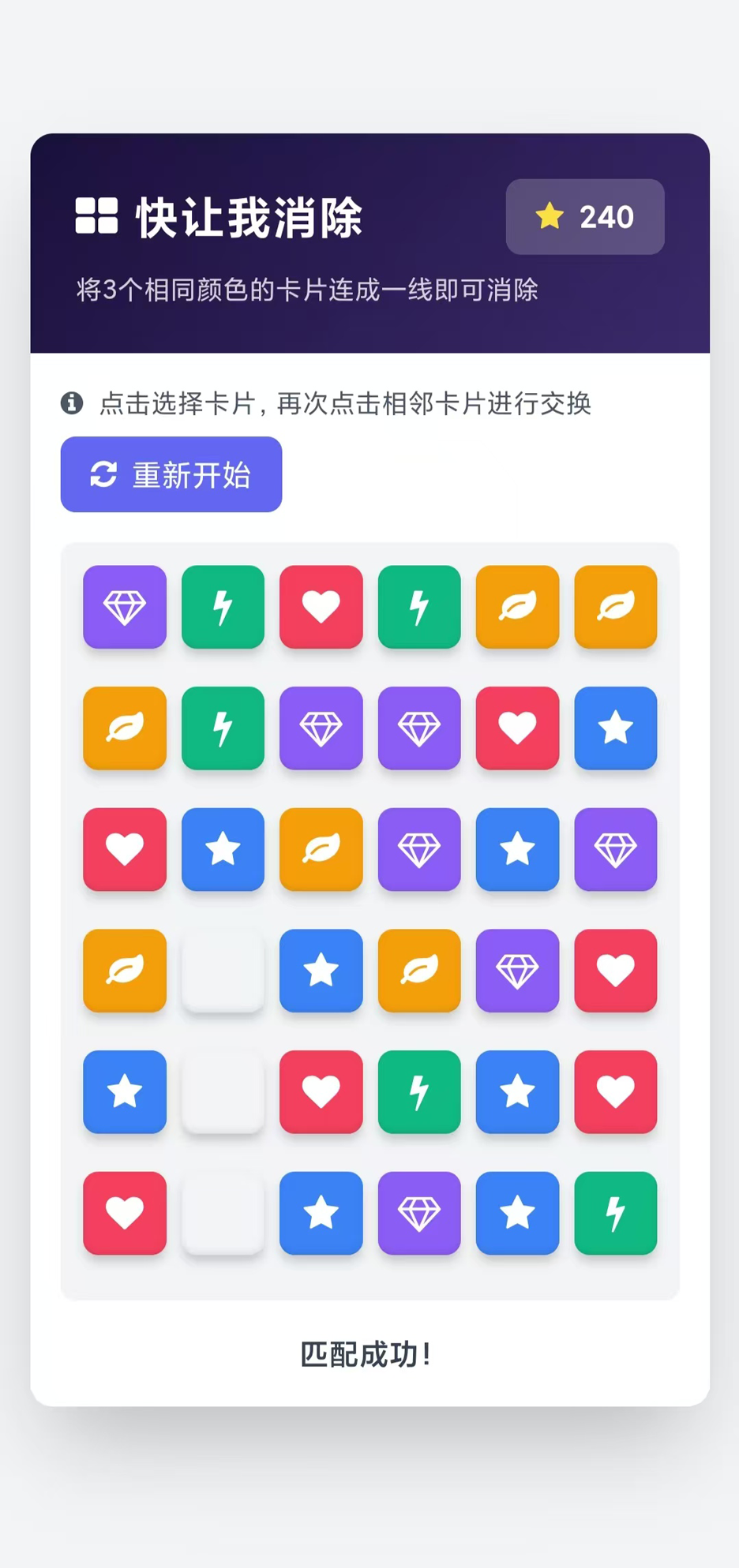Select the red heart card next to the top lightning
This screenshot has height=1568, width=739.
pyautogui.click(x=321, y=608)
